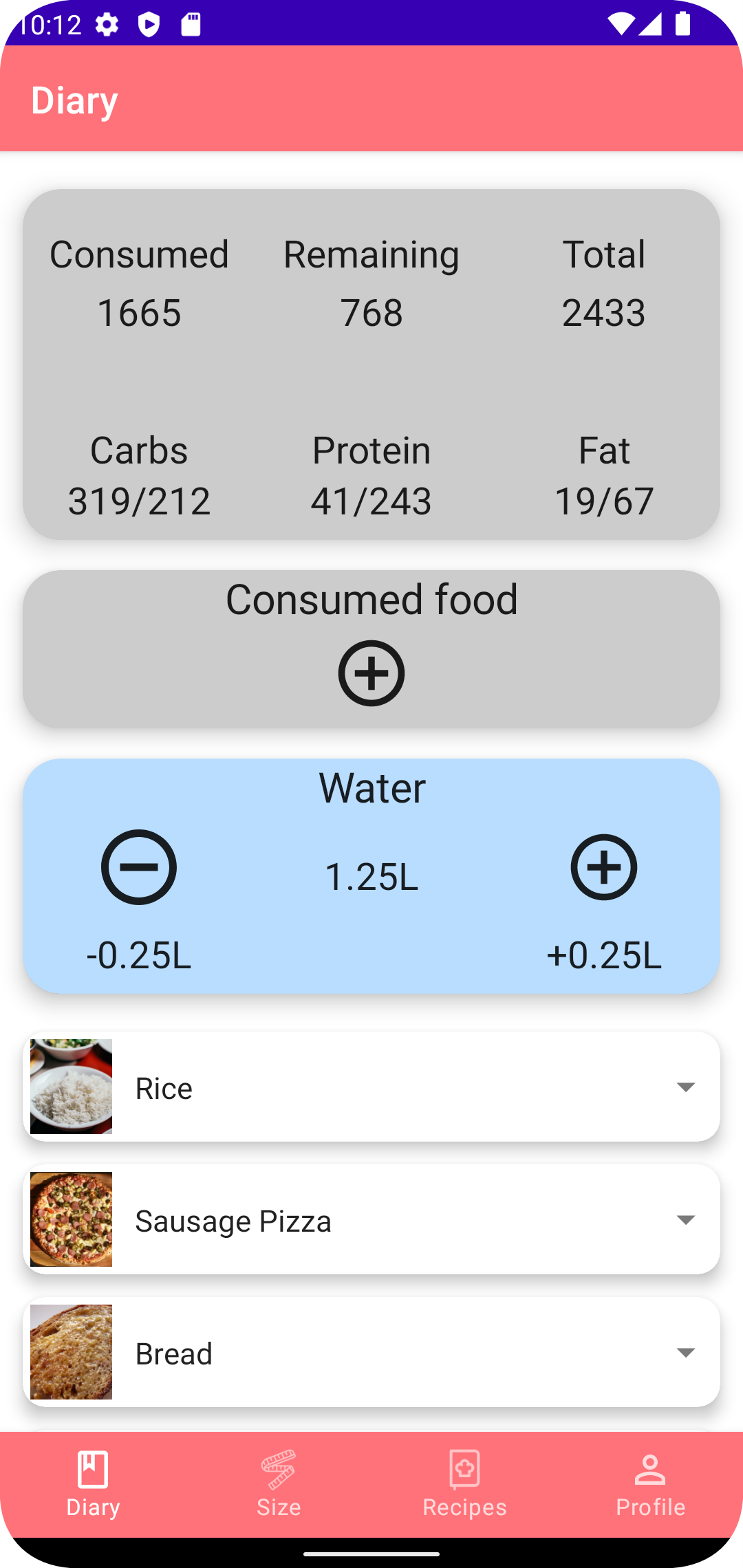Expand the Sausage Pizza dropdown arrow
743x1568 pixels.
687,1220
